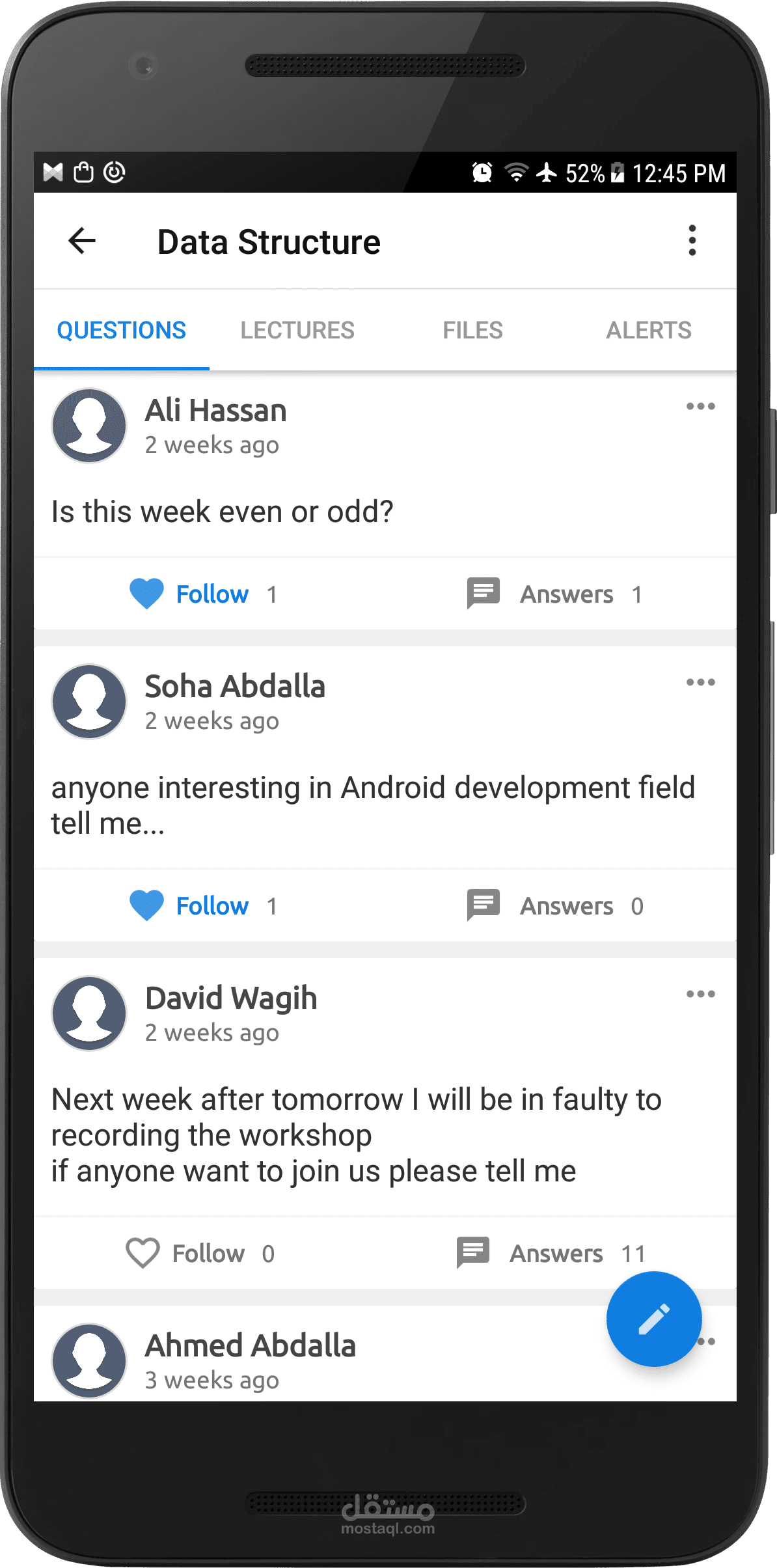The width and height of the screenshot is (777, 1568).
Task: Open the overflow menu in app bar
Action: point(692,241)
